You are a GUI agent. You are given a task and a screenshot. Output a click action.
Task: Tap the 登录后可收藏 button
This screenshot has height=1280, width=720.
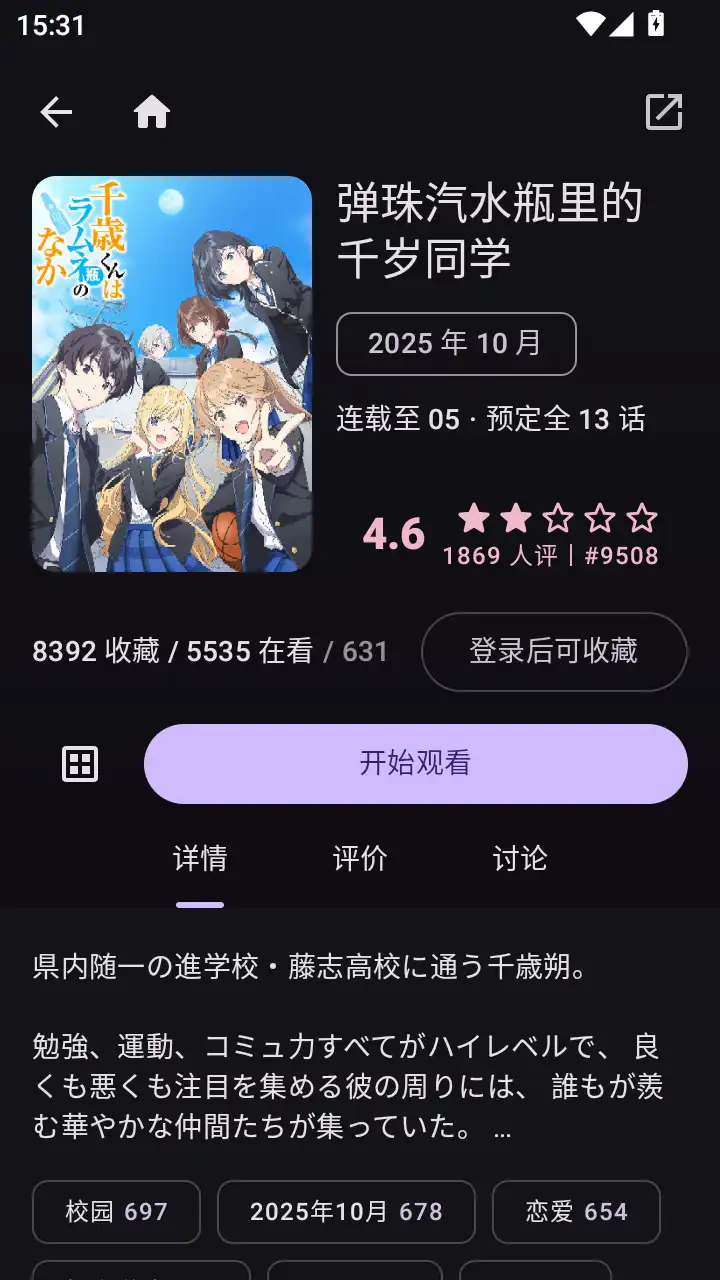(554, 651)
